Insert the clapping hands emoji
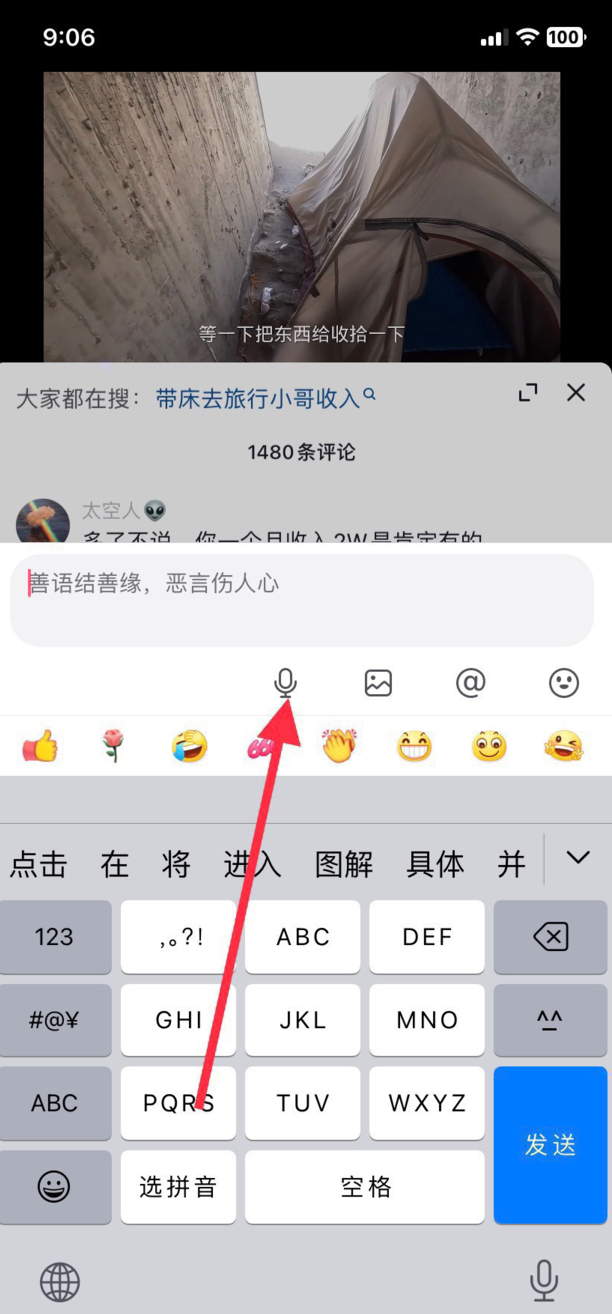612x1314 pixels. [339, 746]
